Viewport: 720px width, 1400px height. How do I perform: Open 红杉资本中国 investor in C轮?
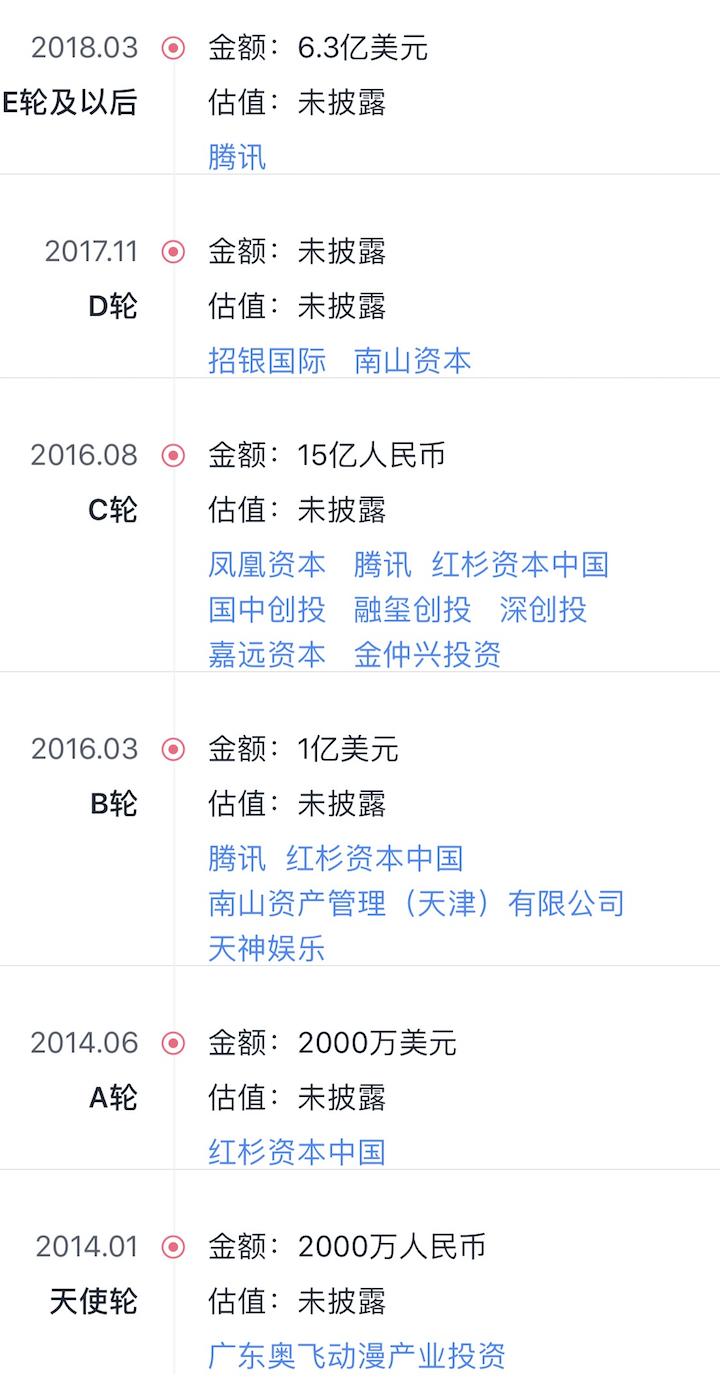(520, 565)
